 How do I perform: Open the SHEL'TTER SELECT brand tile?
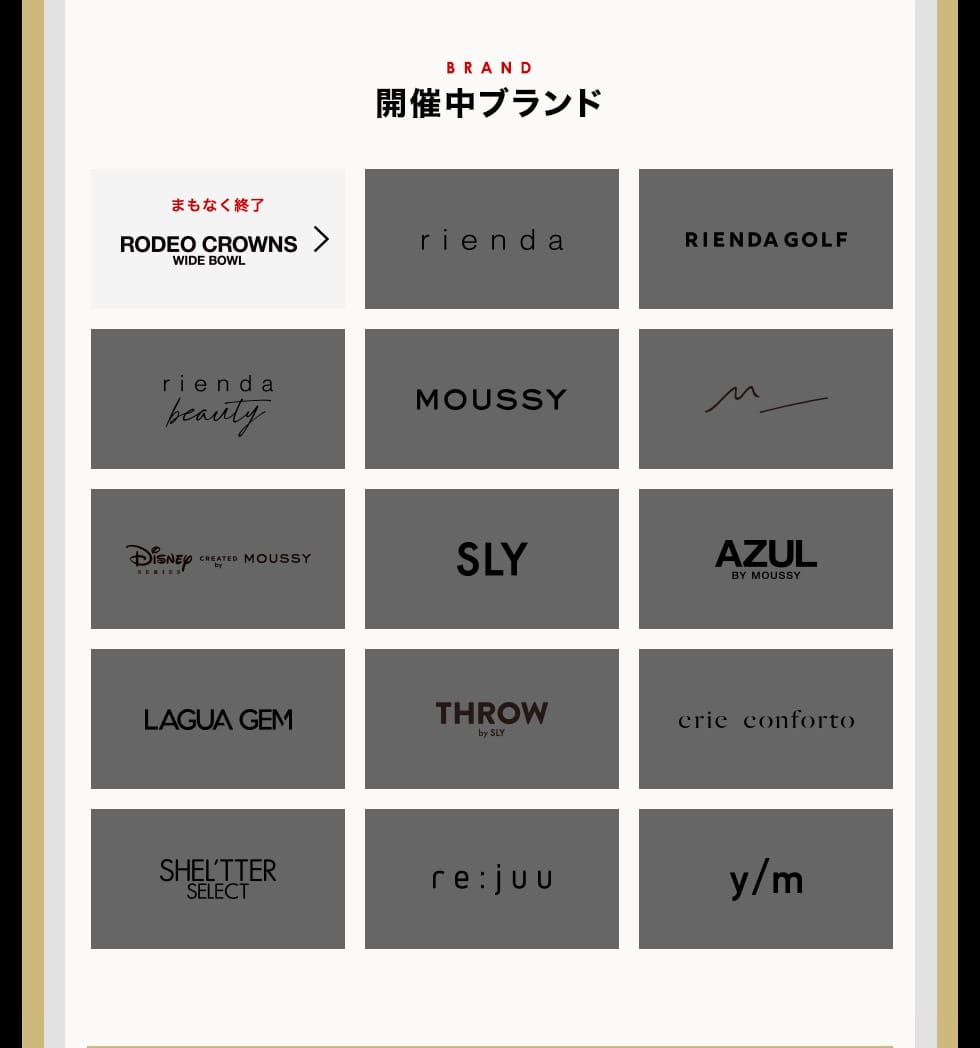click(218, 879)
